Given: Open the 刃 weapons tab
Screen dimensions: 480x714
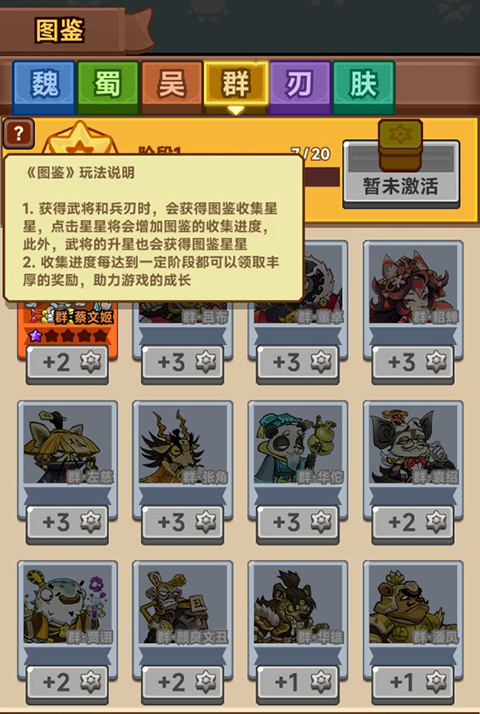Looking at the screenshot, I should click(x=300, y=86).
